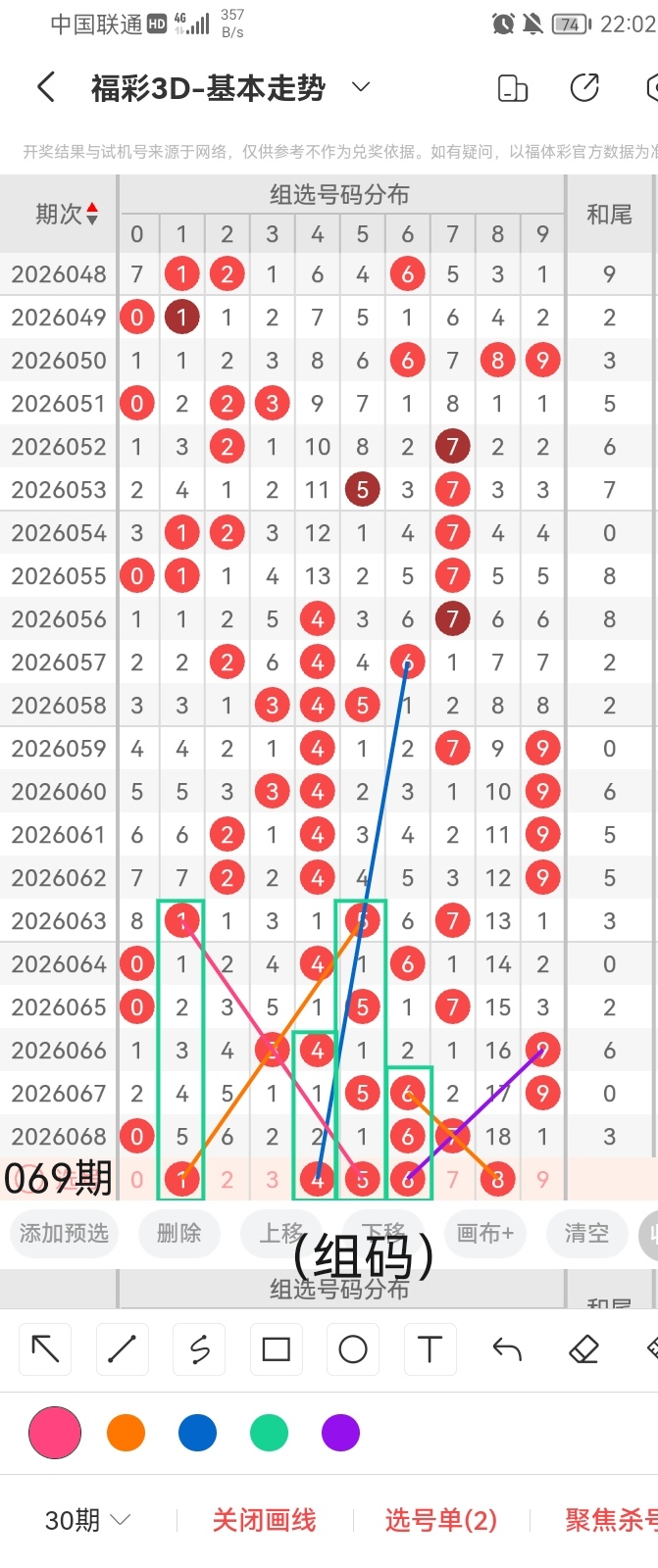Select the rectangle drawing tool
The image size is (658, 1568).
[x=277, y=1349]
